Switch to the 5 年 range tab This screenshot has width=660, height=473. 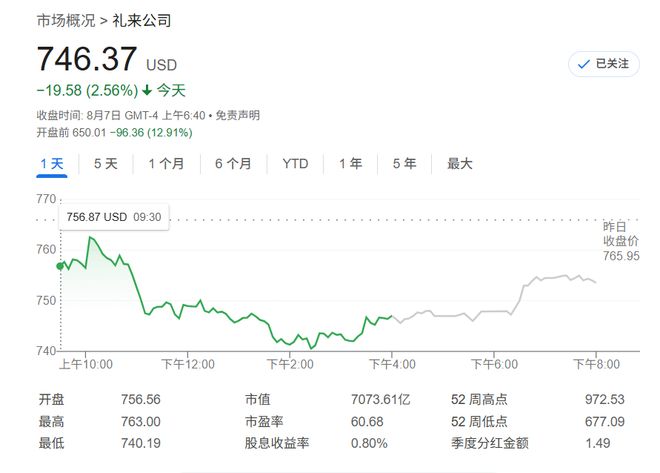[404, 163]
